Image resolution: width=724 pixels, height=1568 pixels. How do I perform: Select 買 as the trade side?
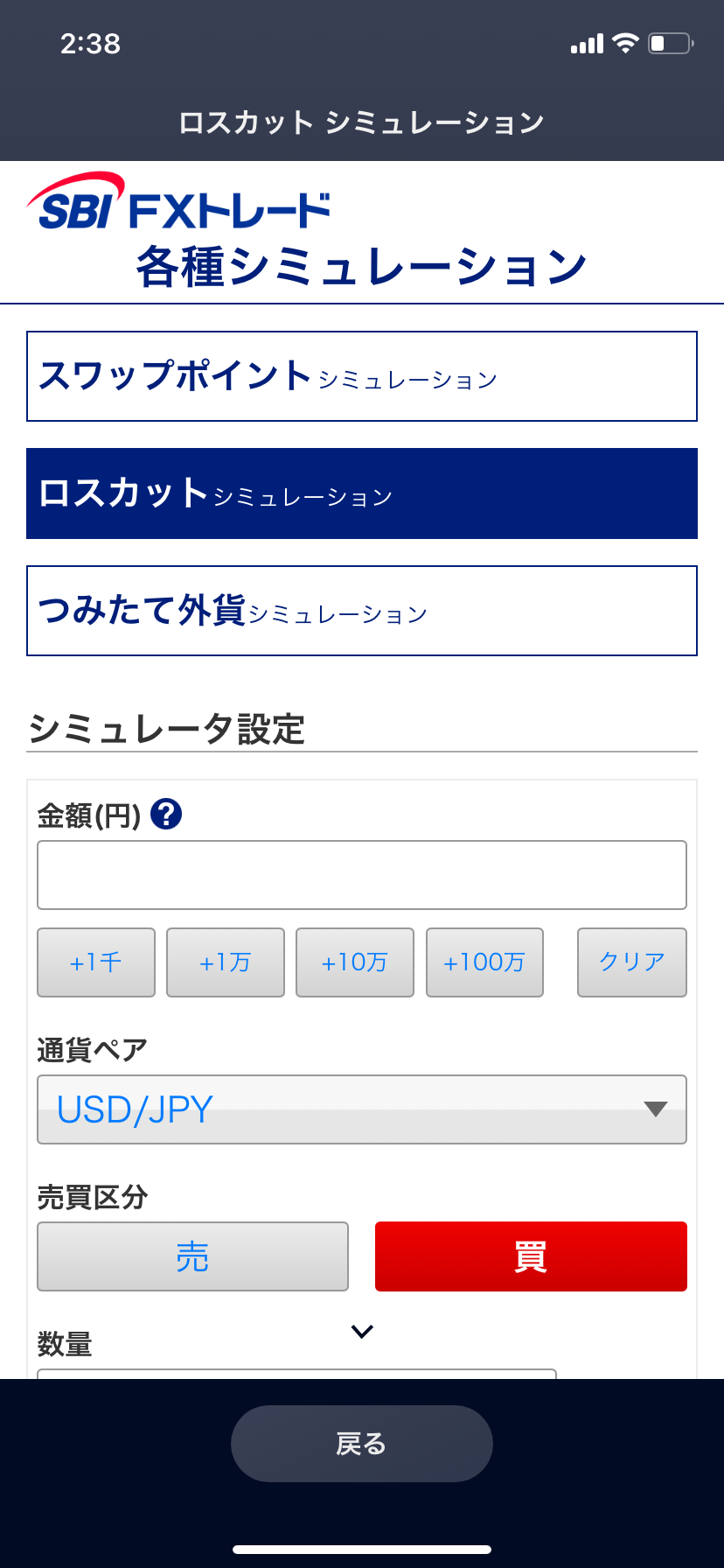pos(531,1256)
